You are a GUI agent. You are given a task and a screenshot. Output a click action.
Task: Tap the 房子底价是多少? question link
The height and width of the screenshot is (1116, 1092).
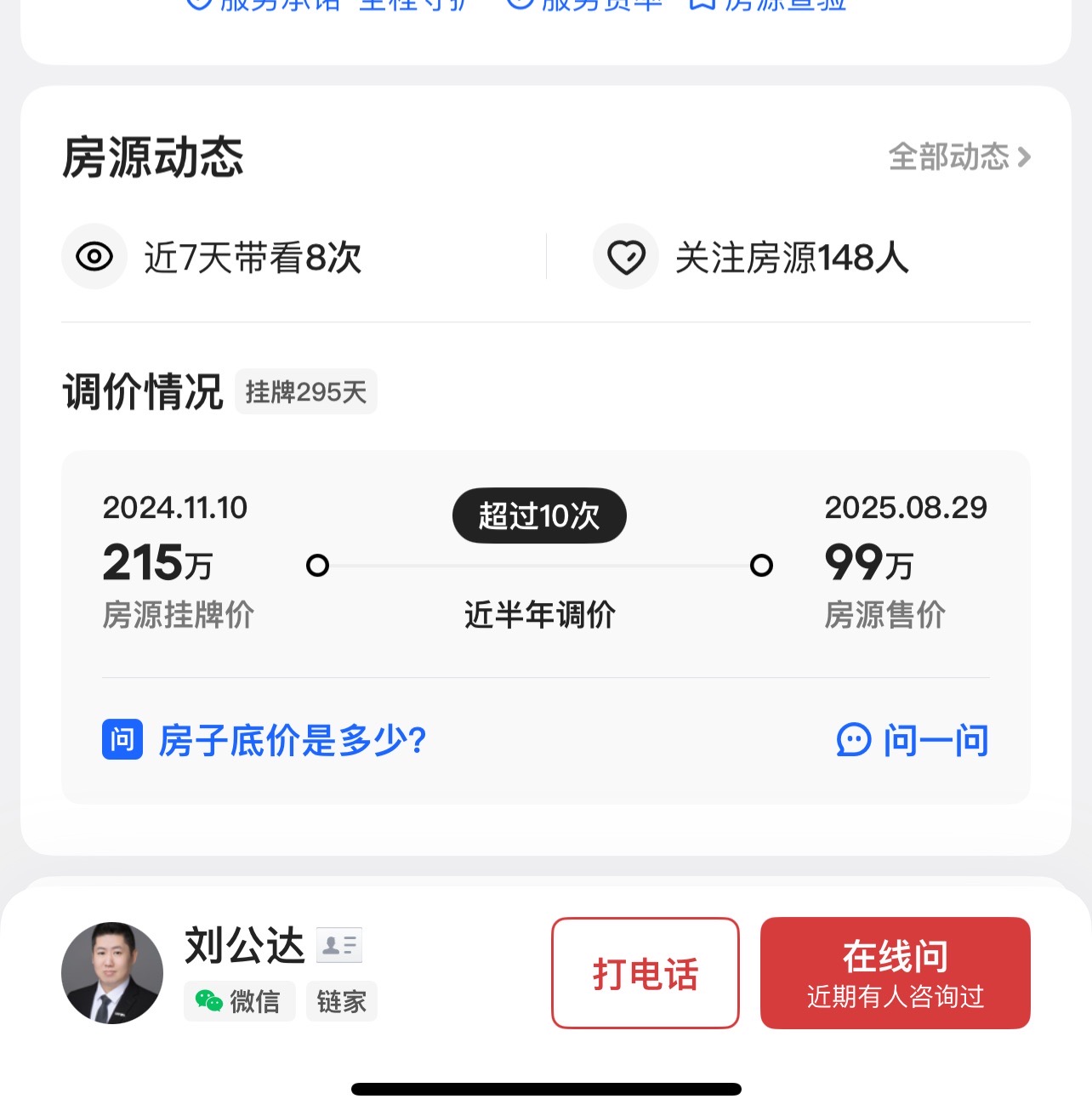[x=291, y=740]
